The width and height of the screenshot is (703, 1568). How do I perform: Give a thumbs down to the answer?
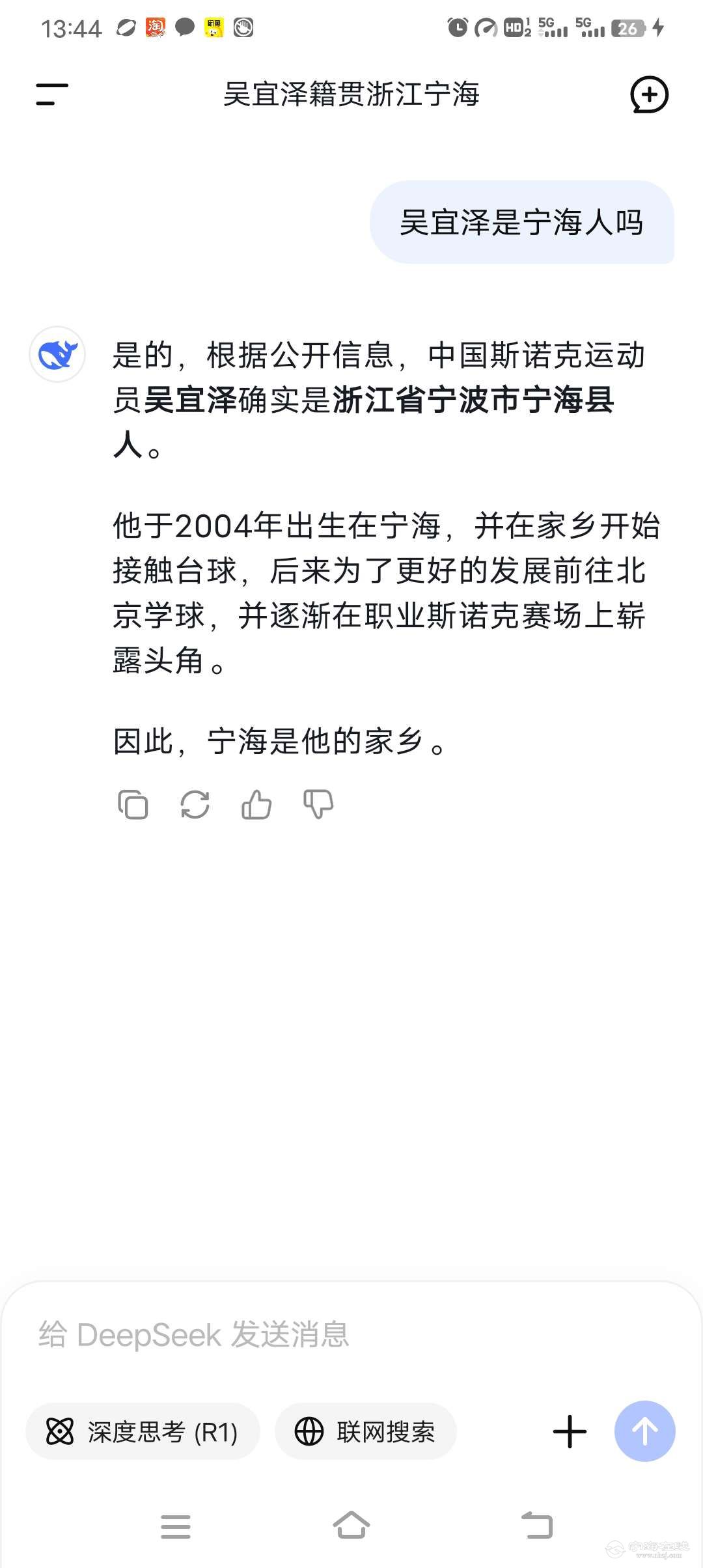pos(317,805)
